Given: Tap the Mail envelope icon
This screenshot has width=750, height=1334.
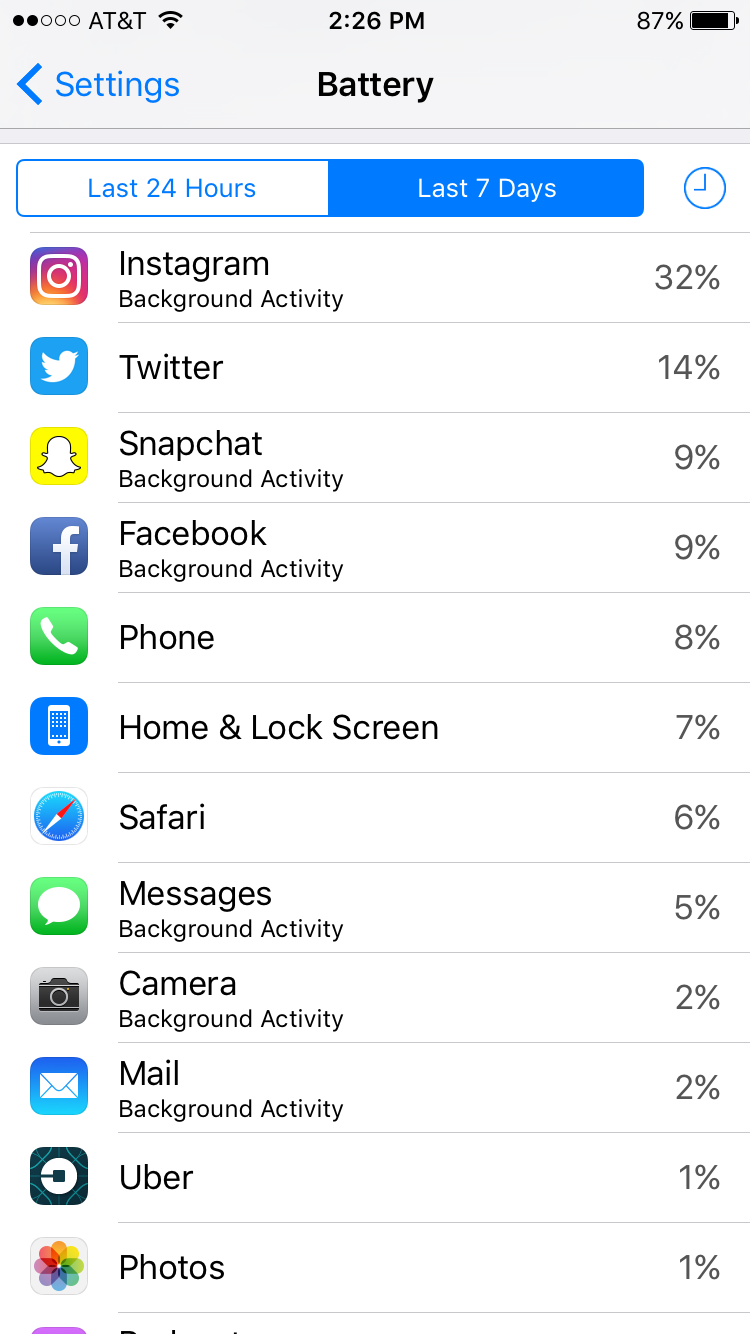Looking at the screenshot, I should click(x=58, y=1087).
